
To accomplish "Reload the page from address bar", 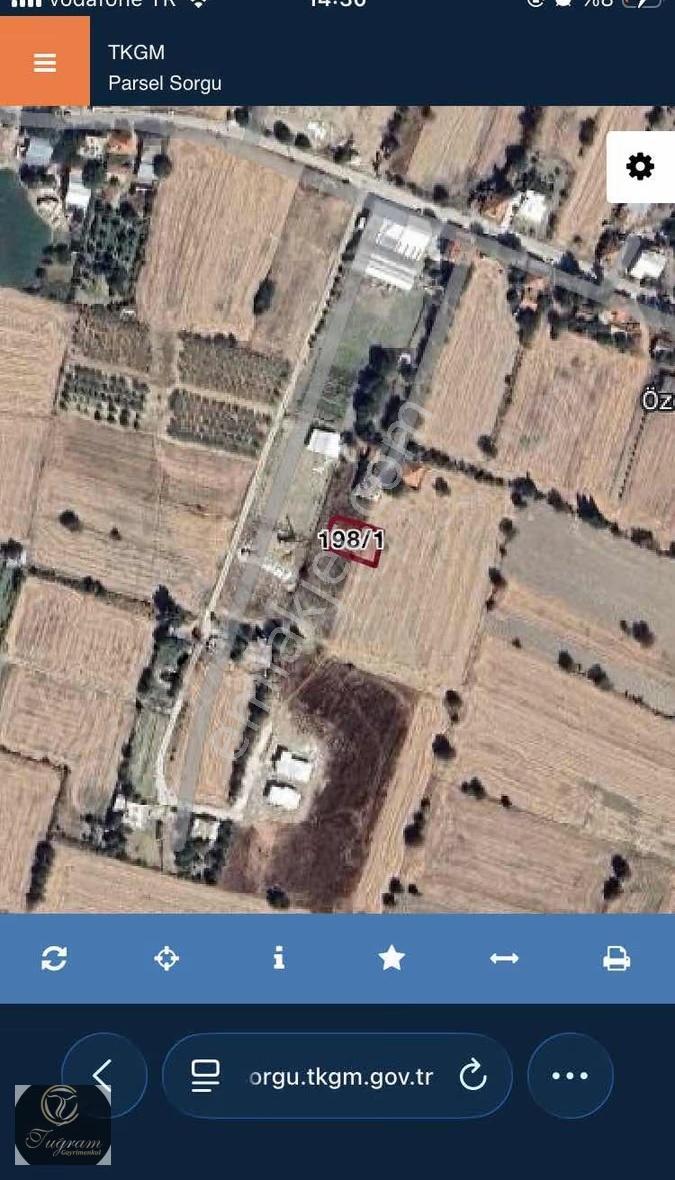I will click(x=473, y=1075).
